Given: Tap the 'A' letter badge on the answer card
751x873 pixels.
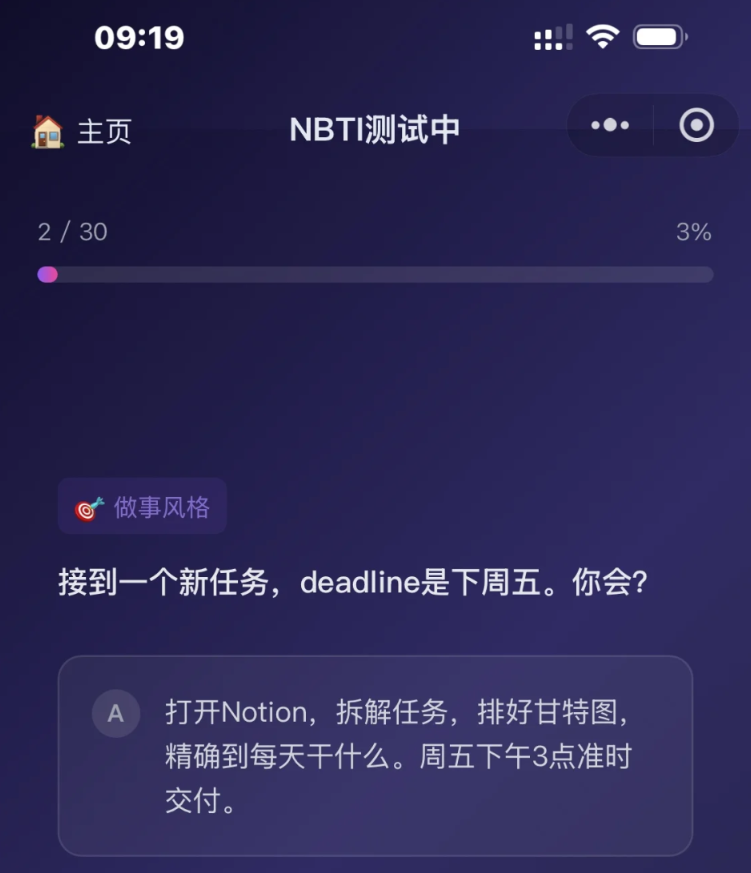Looking at the screenshot, I should coord(115,713).
